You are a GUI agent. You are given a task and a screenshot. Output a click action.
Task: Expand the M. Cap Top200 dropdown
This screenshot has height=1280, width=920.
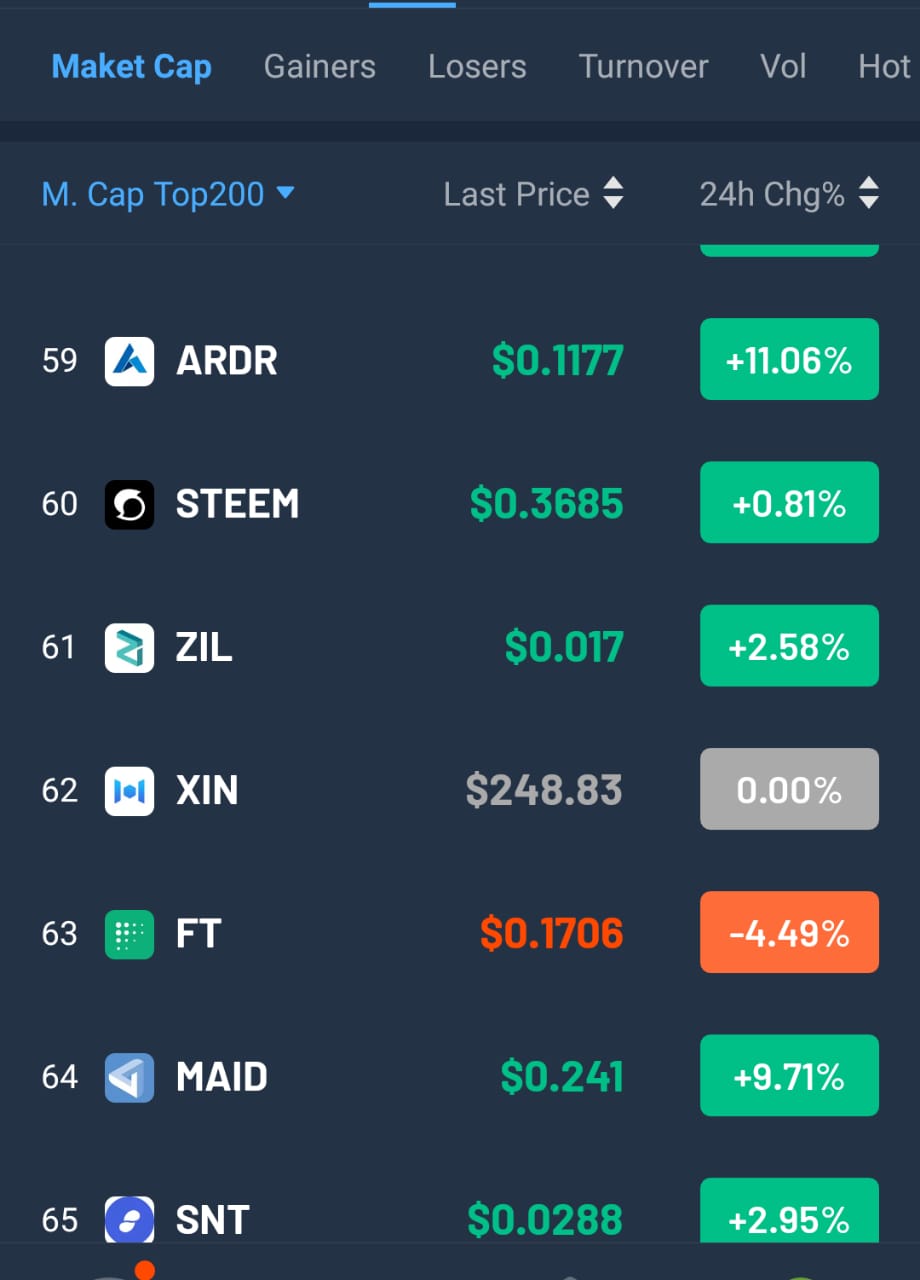(168, 193)
